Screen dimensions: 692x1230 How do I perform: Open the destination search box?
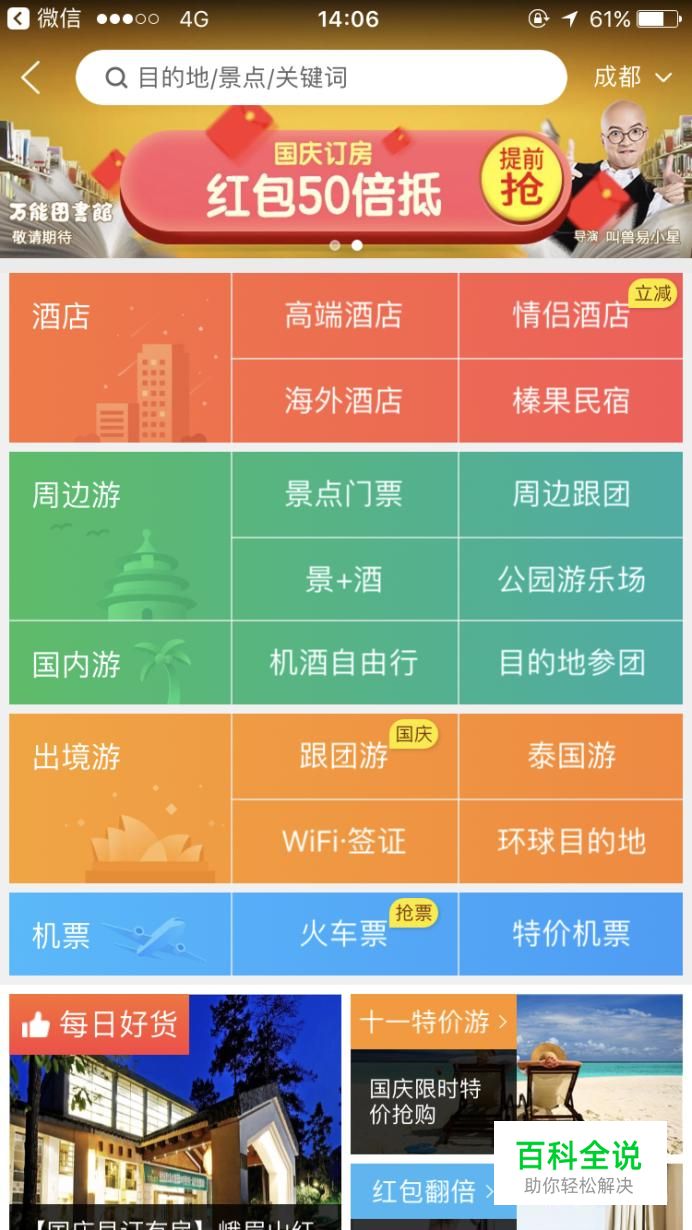(x=321, y=77)
